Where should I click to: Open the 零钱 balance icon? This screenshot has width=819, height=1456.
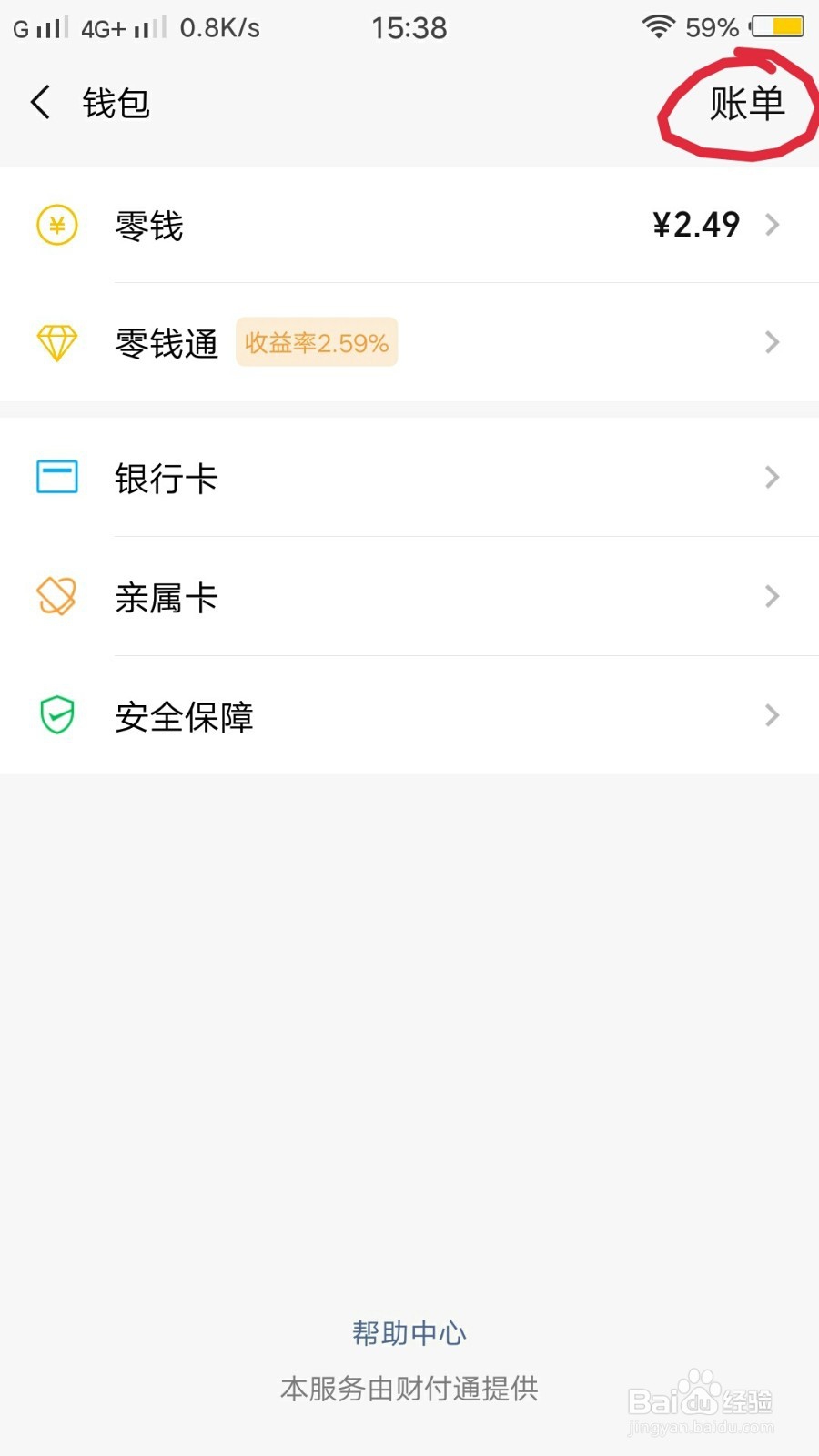click(56, 226)
